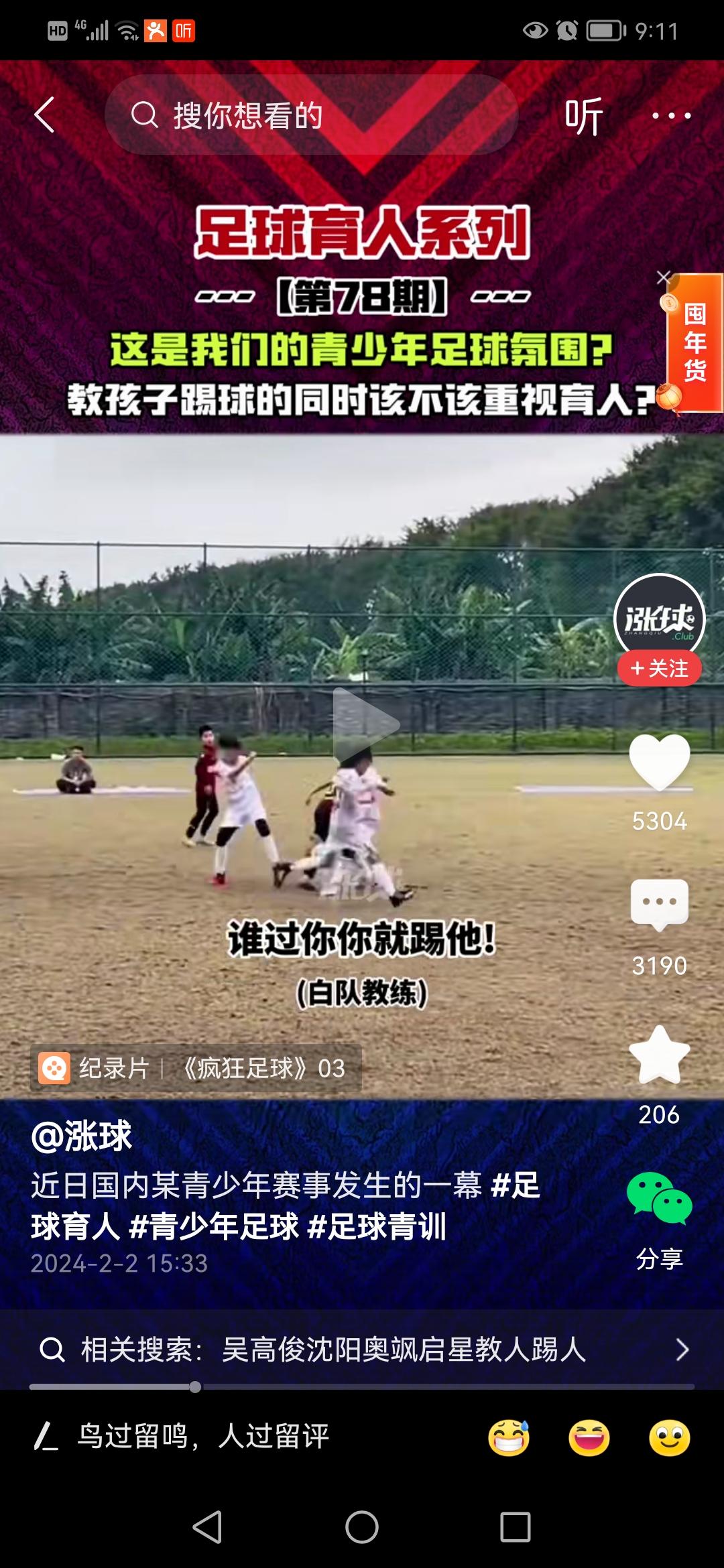Like this video with the heart
The image size is (724, 1568).
click(x=659, y=763)
